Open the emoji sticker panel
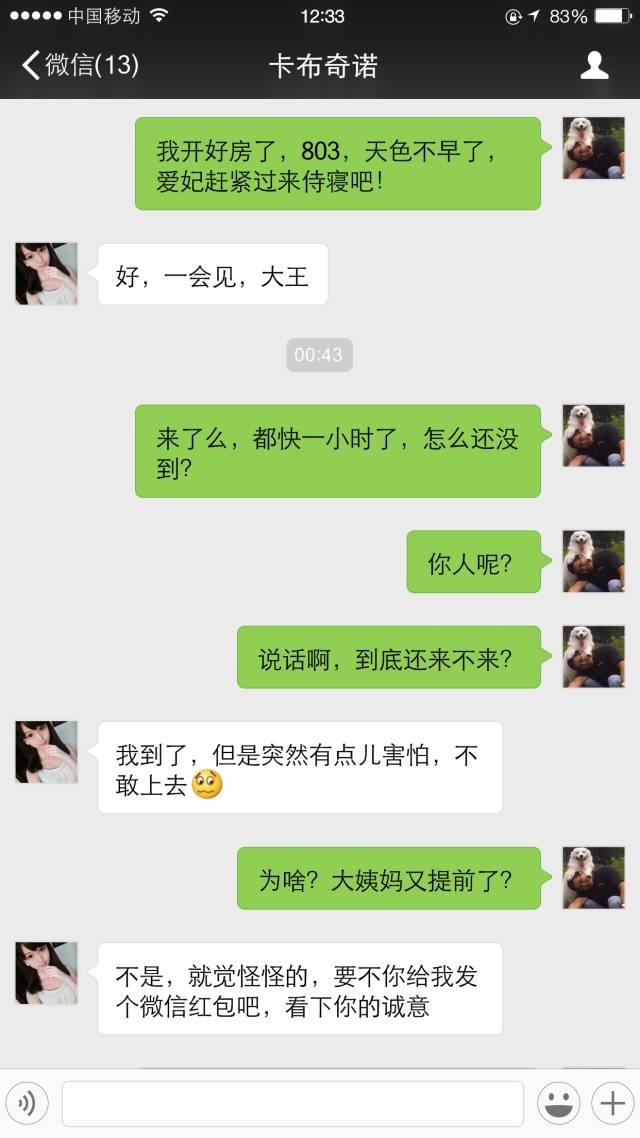The image size is (640, 1138). pyautogui.click(x=559, y=1103)
